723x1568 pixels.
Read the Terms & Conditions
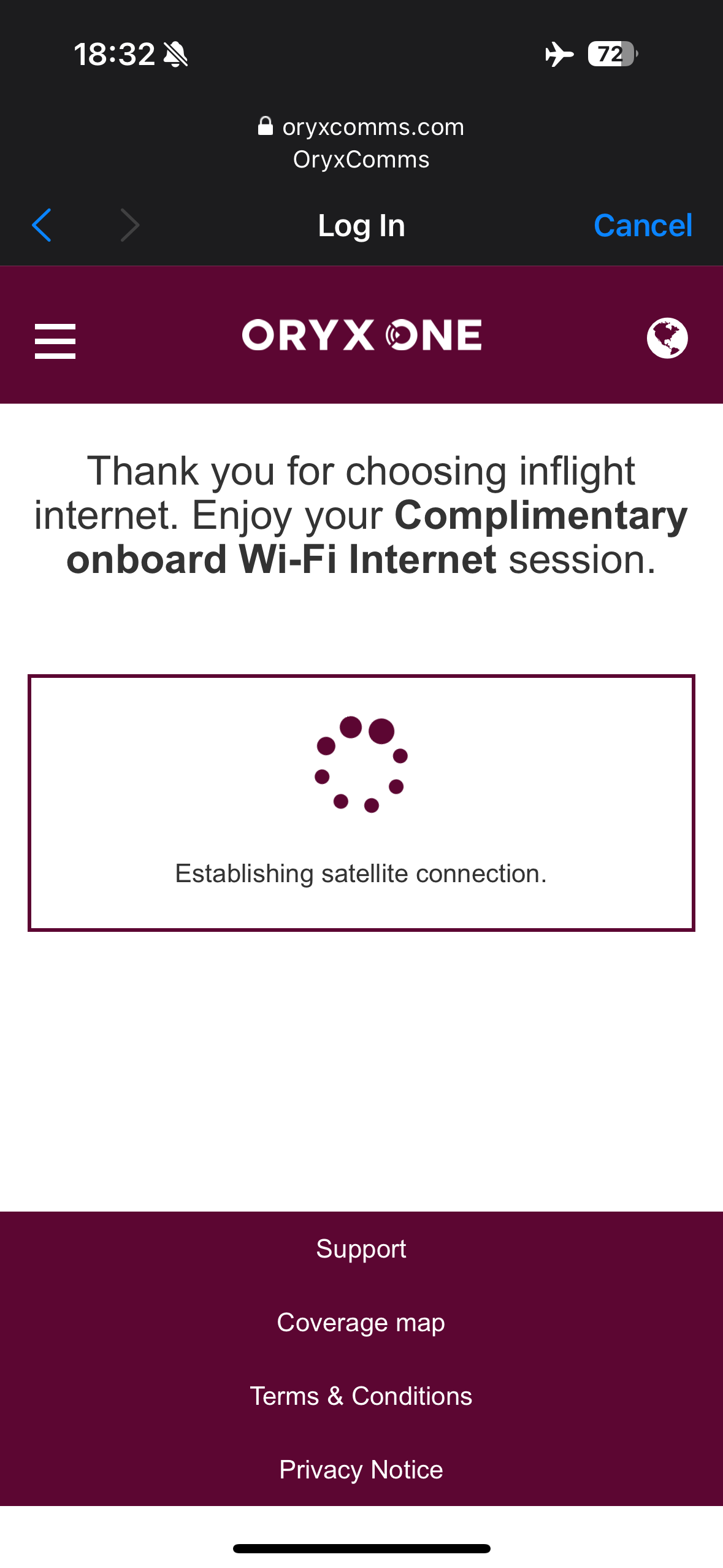361,1396
